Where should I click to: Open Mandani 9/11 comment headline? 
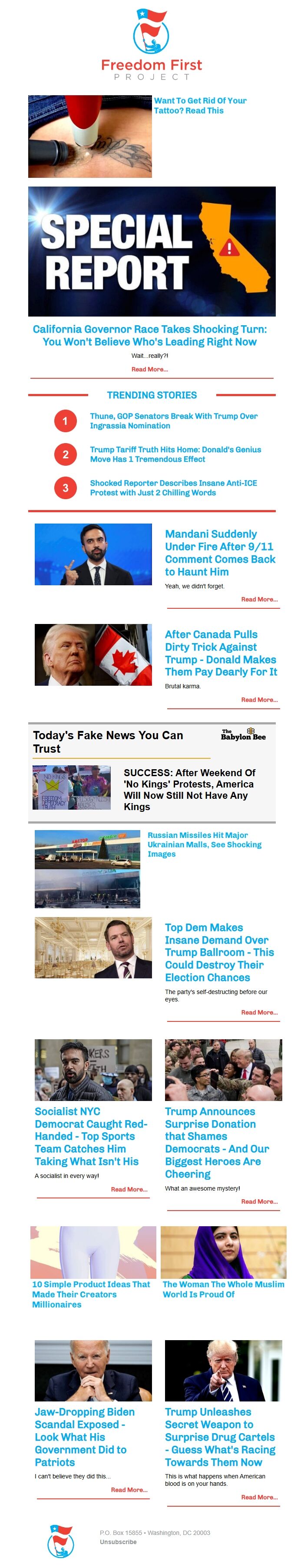(x=220, y=552)
